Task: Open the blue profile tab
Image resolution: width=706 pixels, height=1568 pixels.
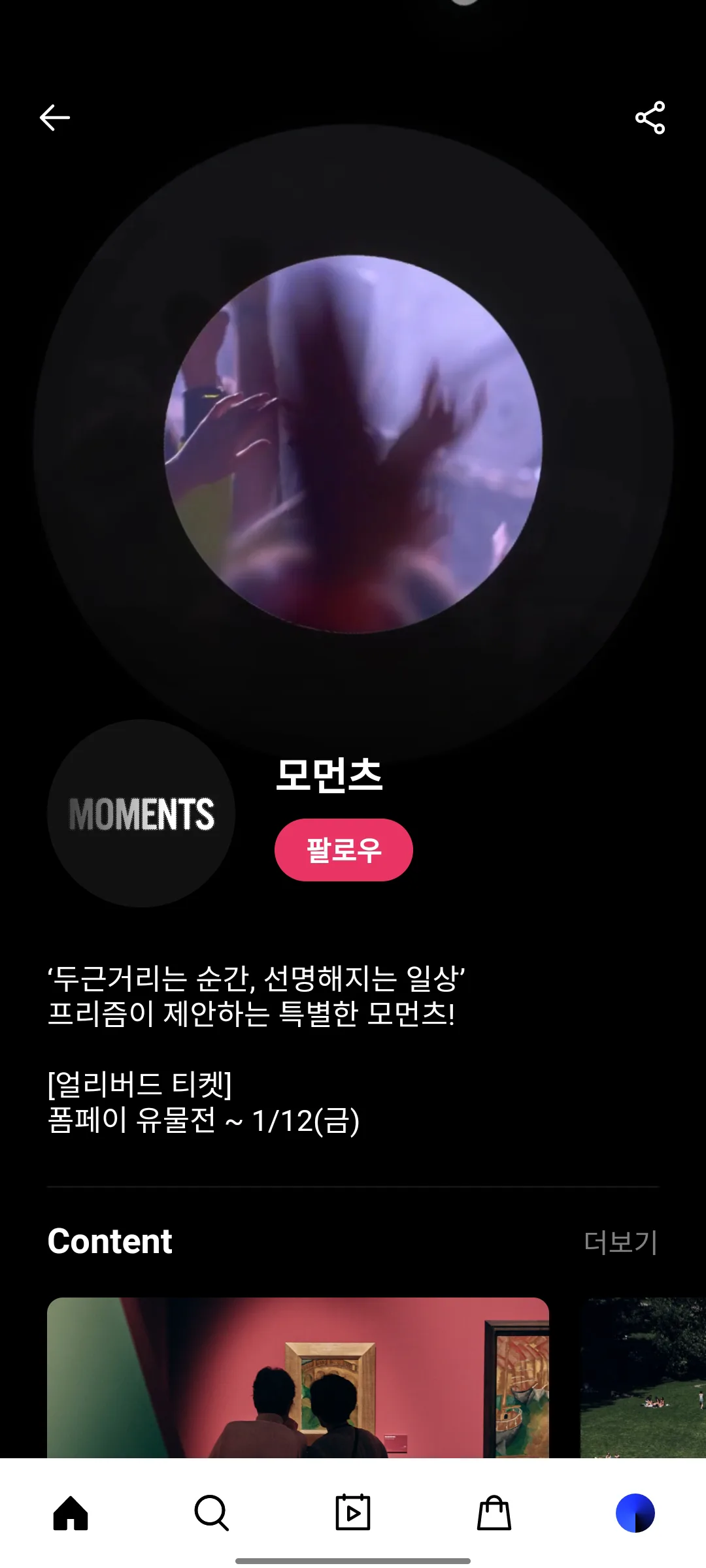Action: tap(635, 1512)
